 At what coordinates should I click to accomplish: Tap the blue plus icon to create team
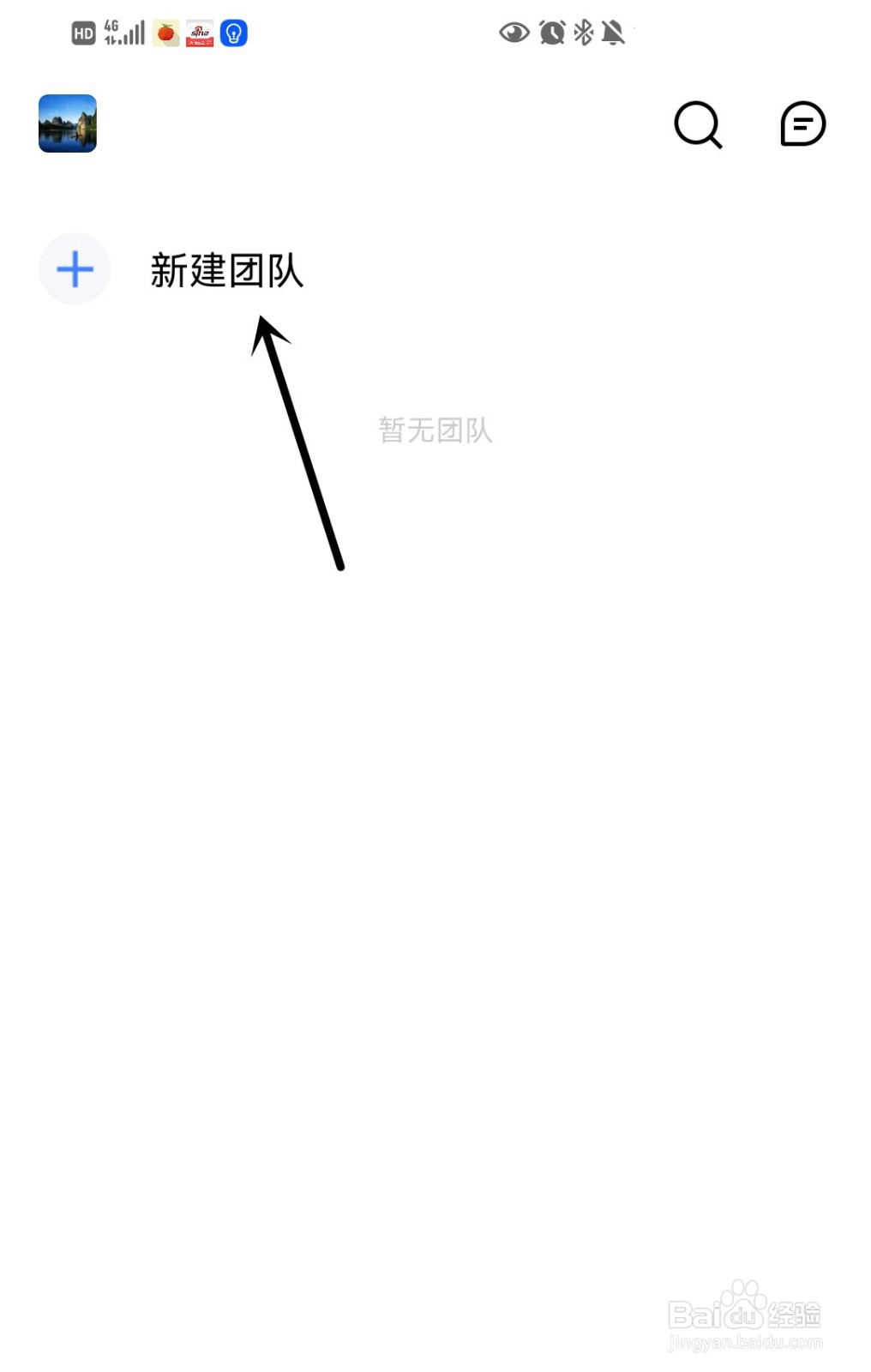[75, 268]
